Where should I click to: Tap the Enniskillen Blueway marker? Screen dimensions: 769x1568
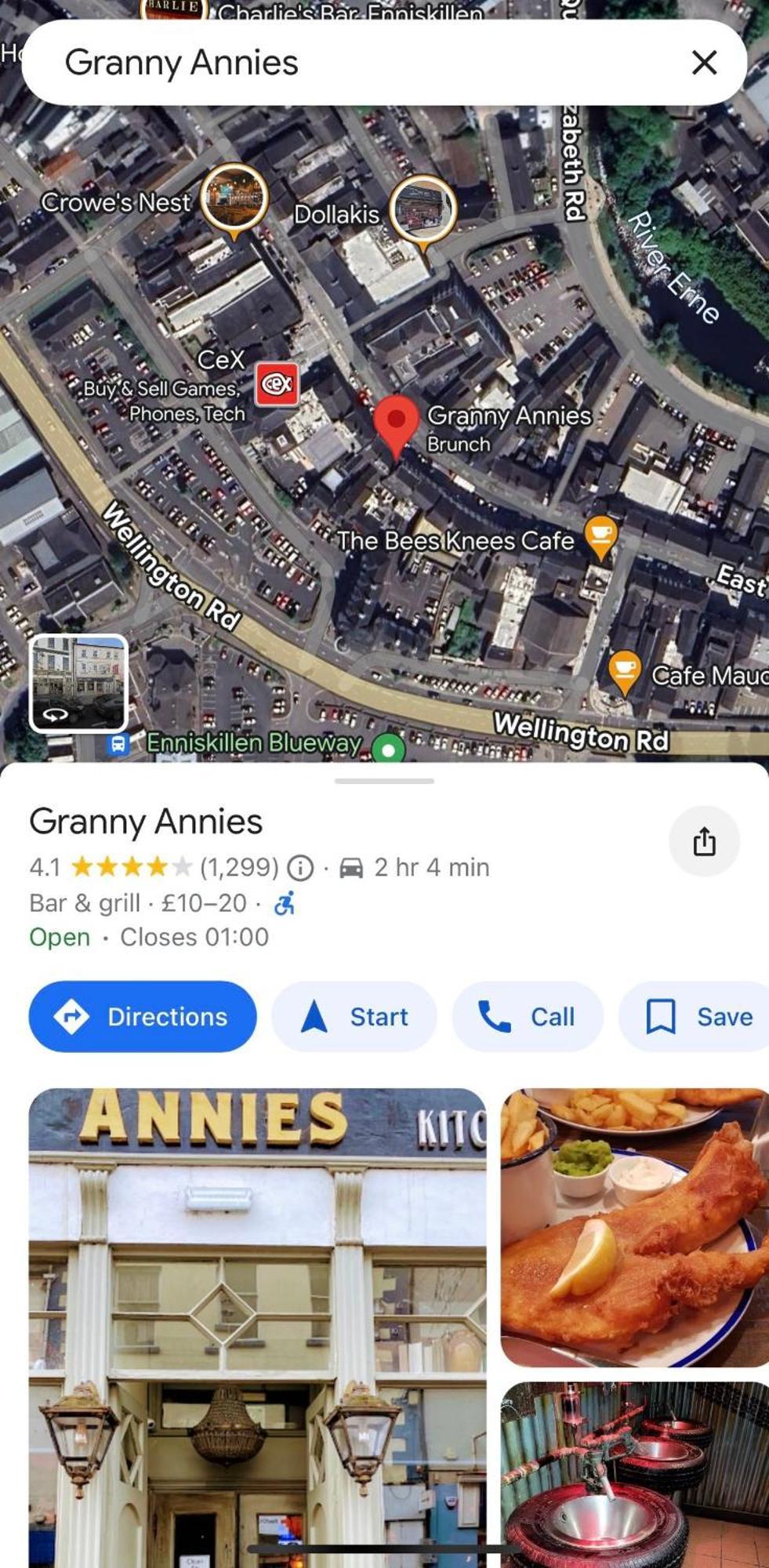[388, 750]
